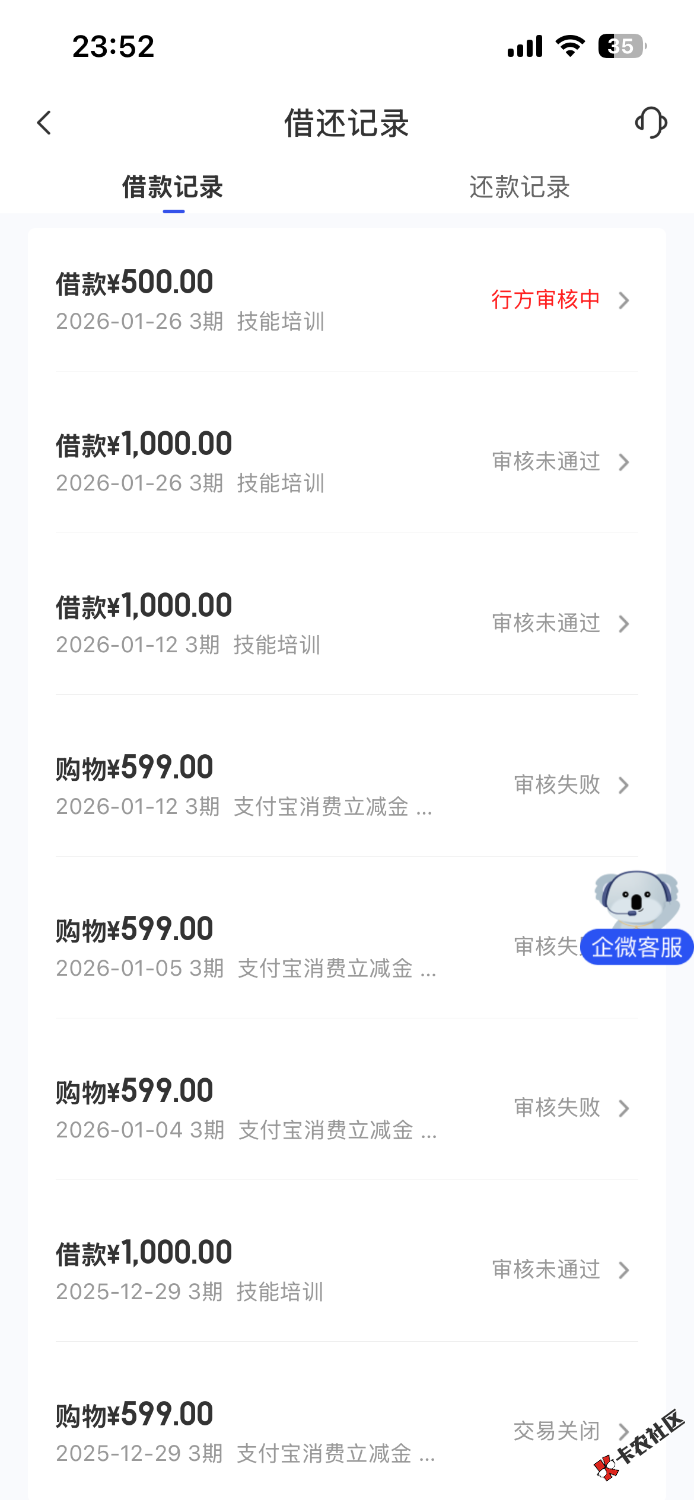View the 2026-01-05 购物 ¥599.00 record
This screenshot has height=1500, width=694.
(300, 946)
